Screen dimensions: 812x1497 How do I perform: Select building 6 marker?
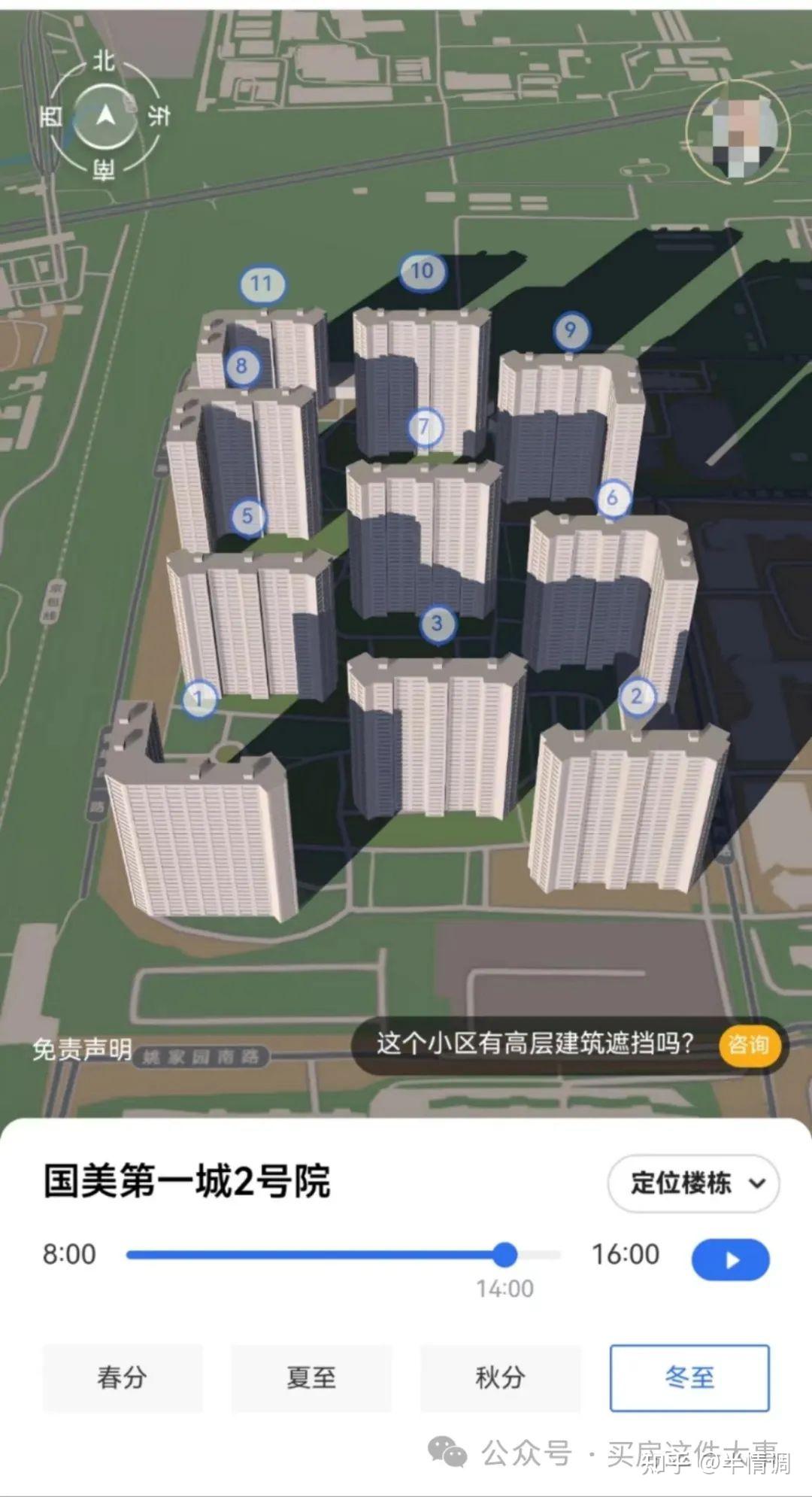[x=613, y=497]
